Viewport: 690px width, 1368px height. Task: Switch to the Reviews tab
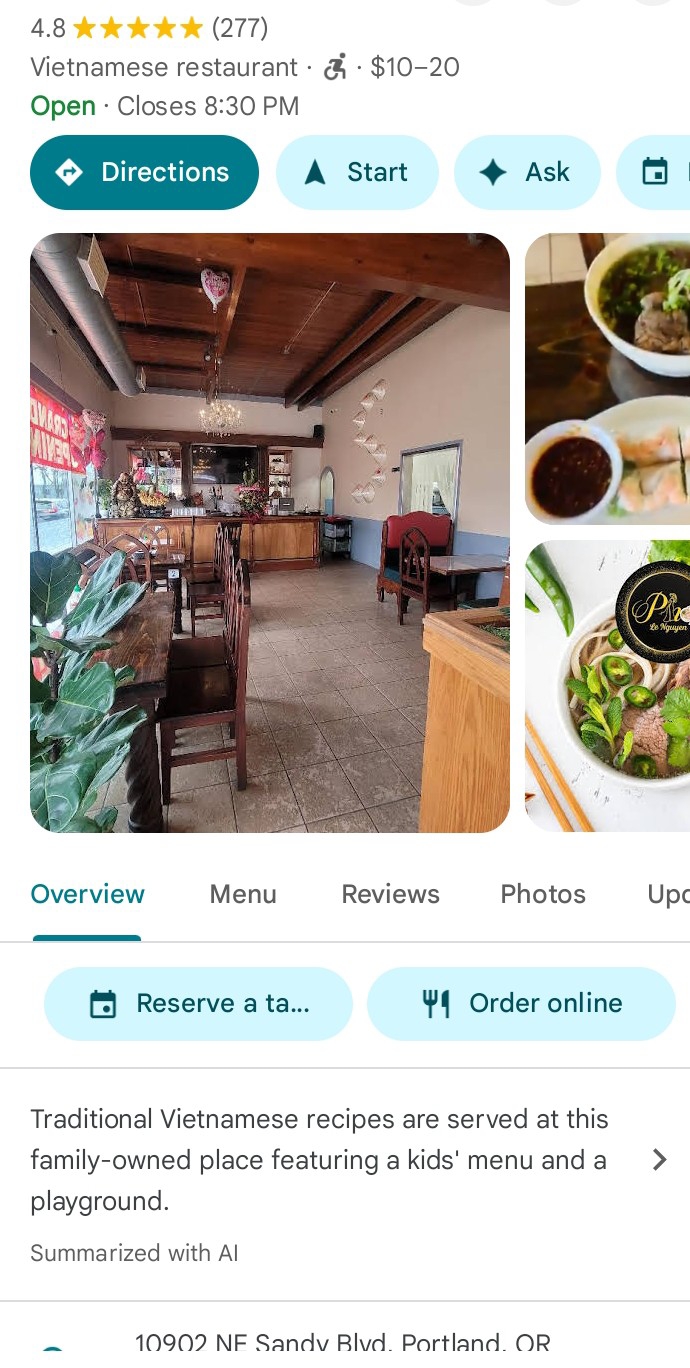click(390, 894)
